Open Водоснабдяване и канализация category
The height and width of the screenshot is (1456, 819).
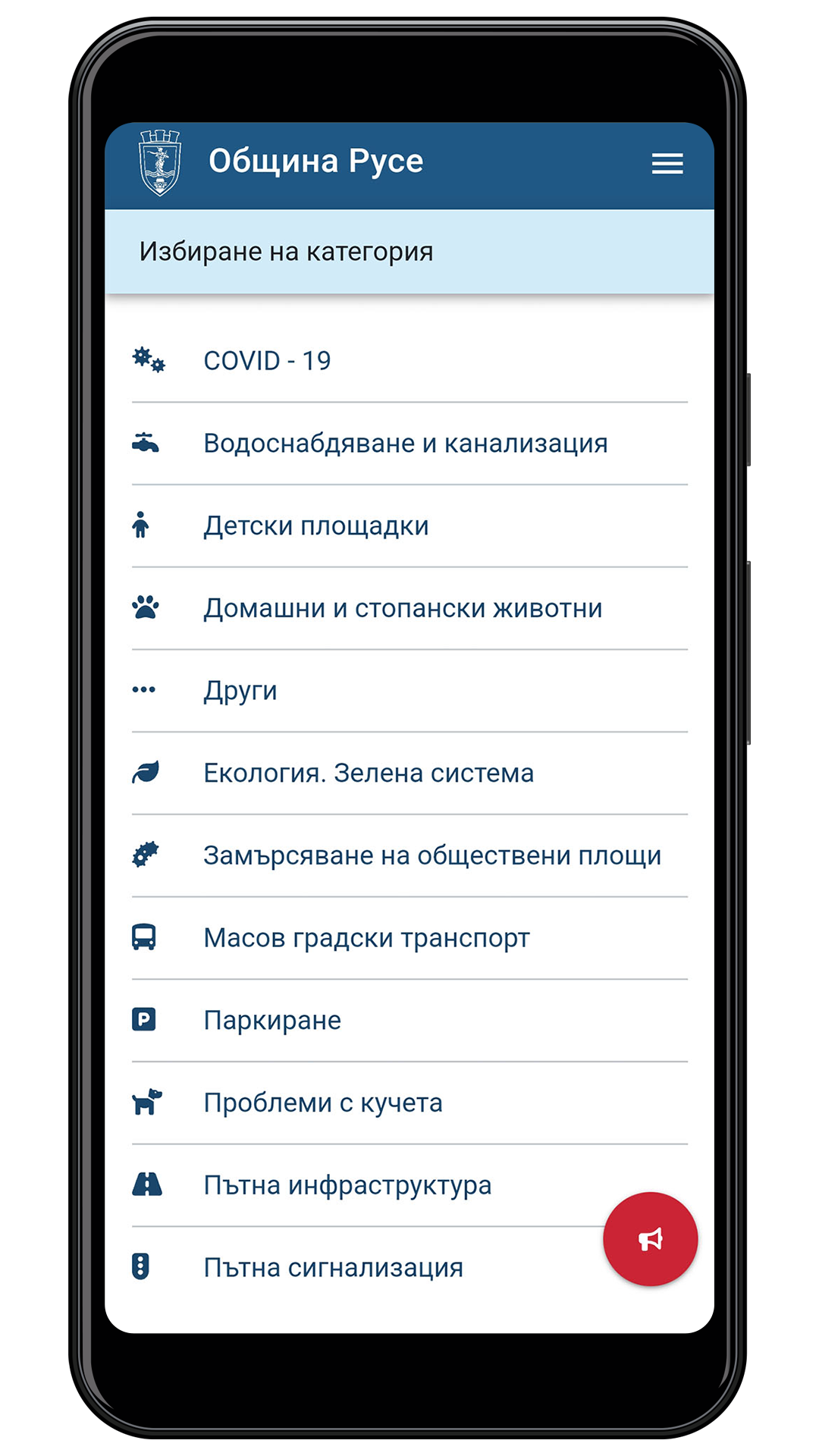(405, 444)
